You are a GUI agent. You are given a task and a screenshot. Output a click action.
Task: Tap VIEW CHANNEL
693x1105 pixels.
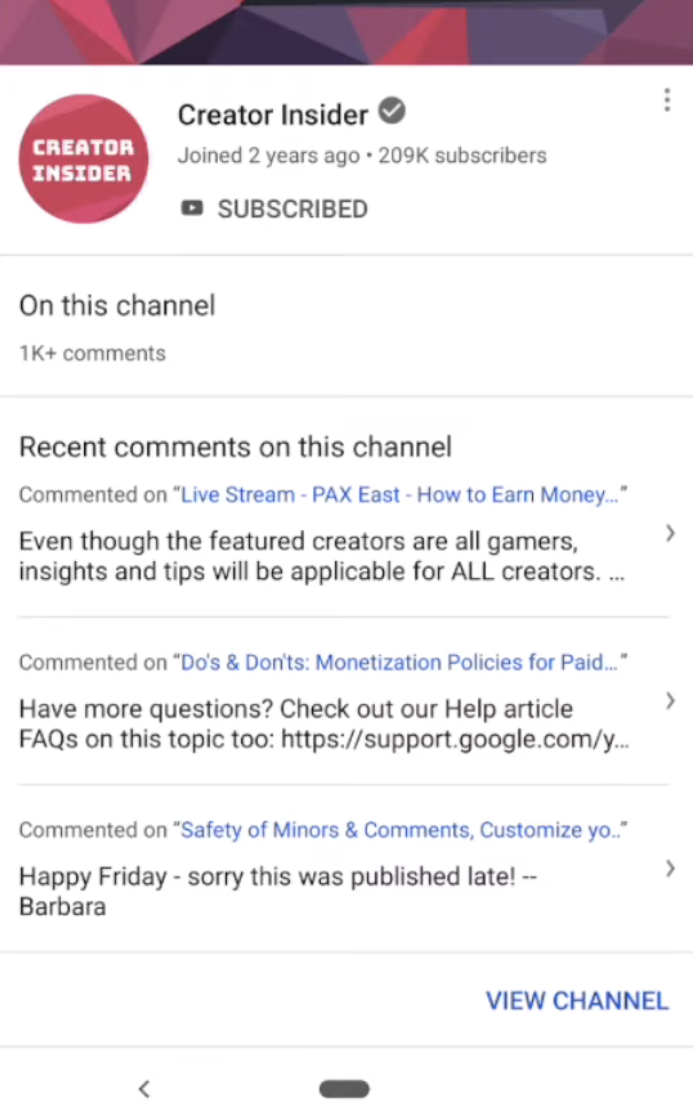click(577, 1001)
